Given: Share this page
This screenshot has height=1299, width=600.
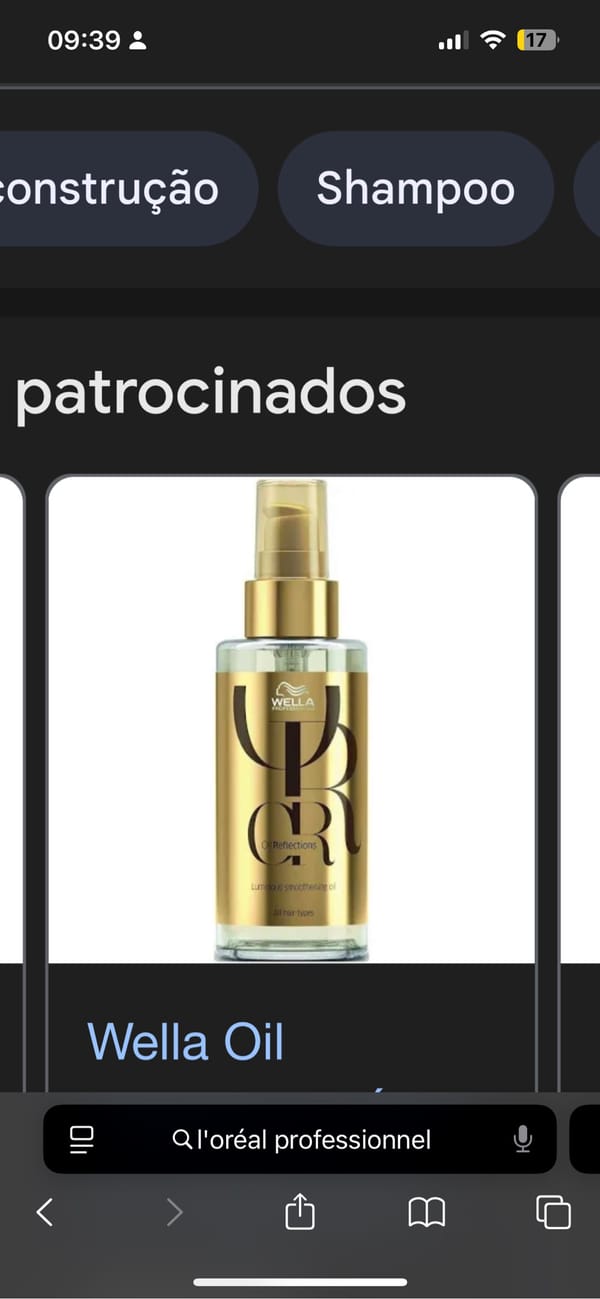Looking at the screenshot, I should 300,1212.
